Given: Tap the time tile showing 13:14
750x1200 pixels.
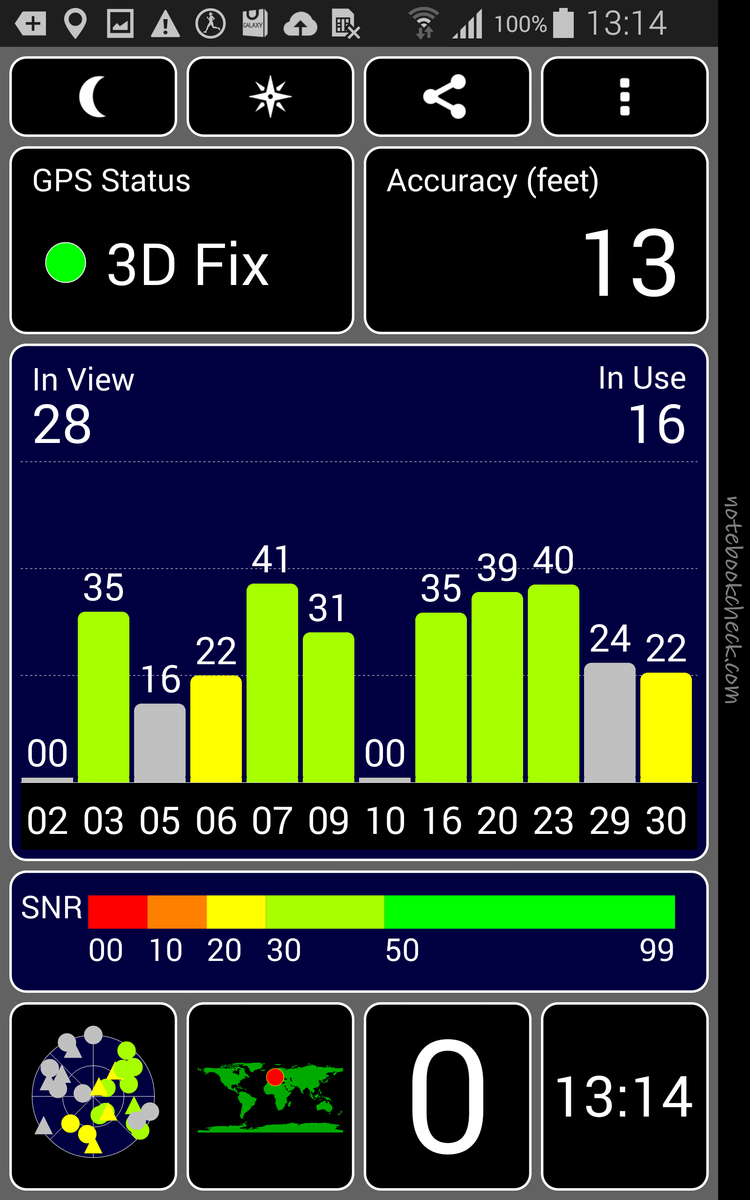Looking at the screenshot, I should tap(624, 1097).
